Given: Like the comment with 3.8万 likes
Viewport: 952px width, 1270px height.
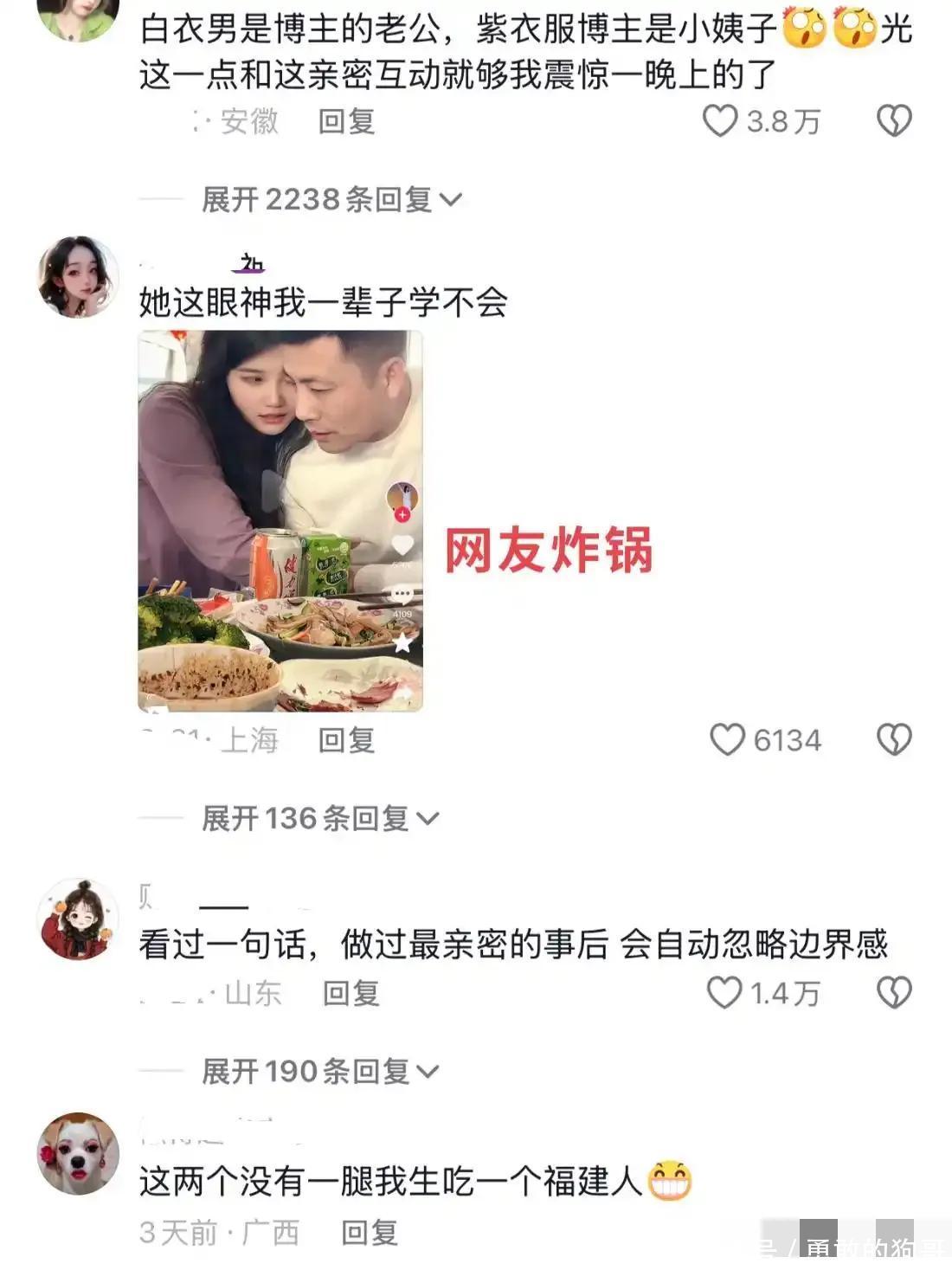Looking at the screenshot, I should [720, 121].
